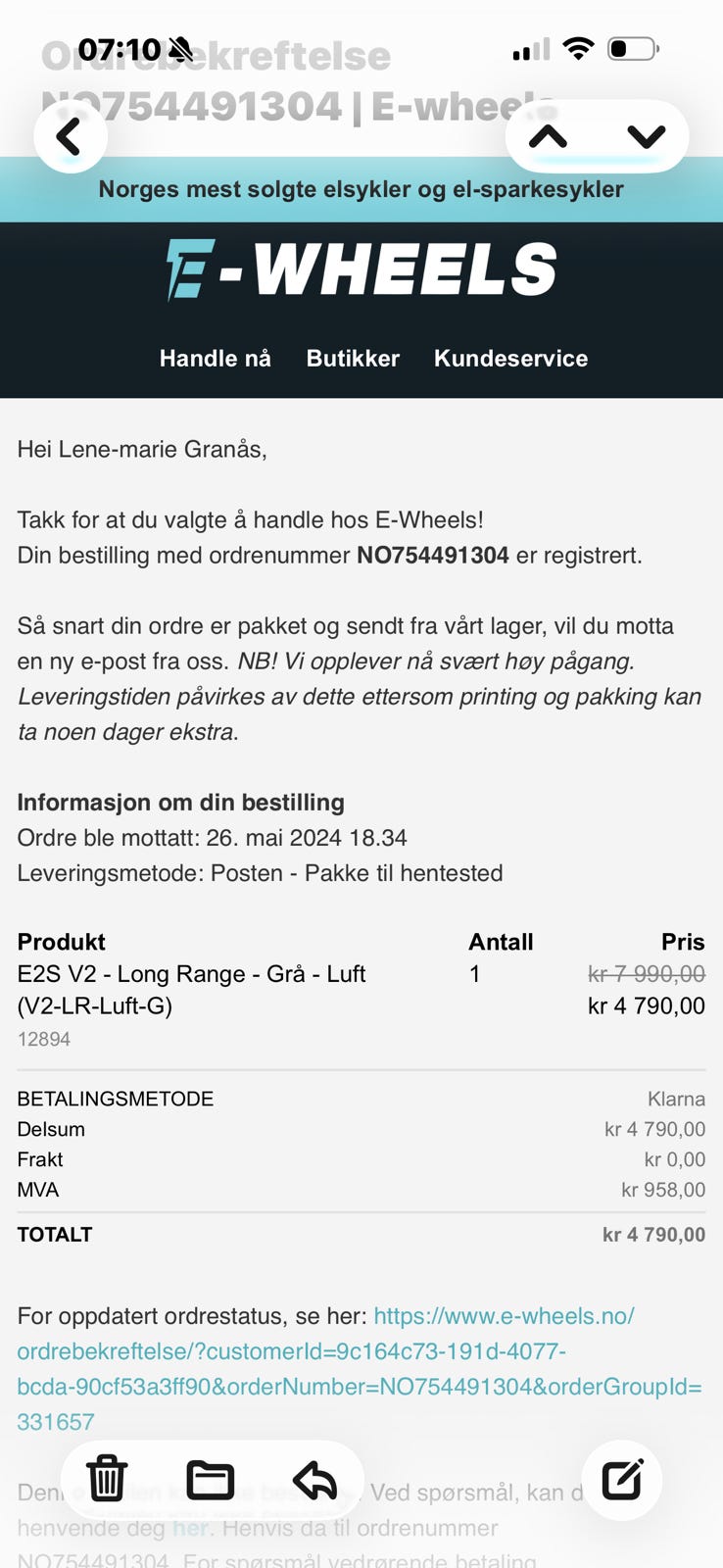Tap the E-WHEELS logo

coord(361,267)
